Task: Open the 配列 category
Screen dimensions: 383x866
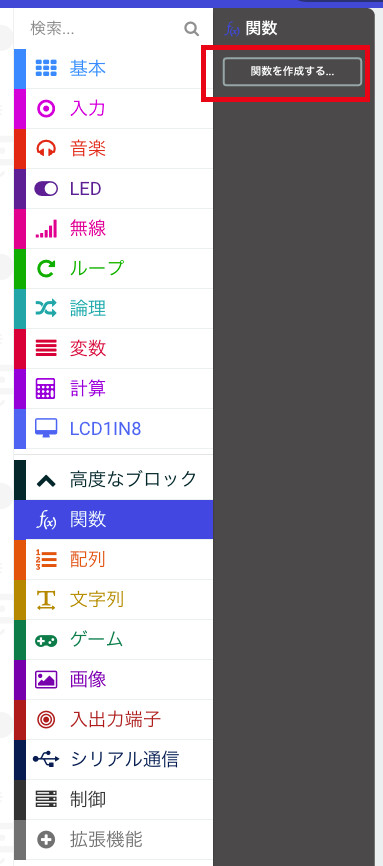Action: [113, 559]
